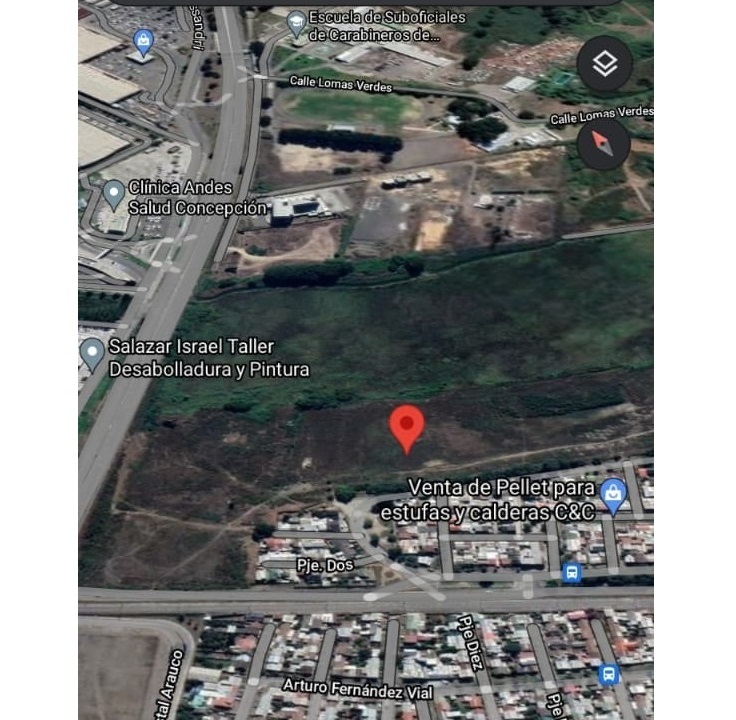Viewport: 736px width, 720px height.
Task: Open Venta de Pellet C&C marker
Action: (x=612, y=491)
